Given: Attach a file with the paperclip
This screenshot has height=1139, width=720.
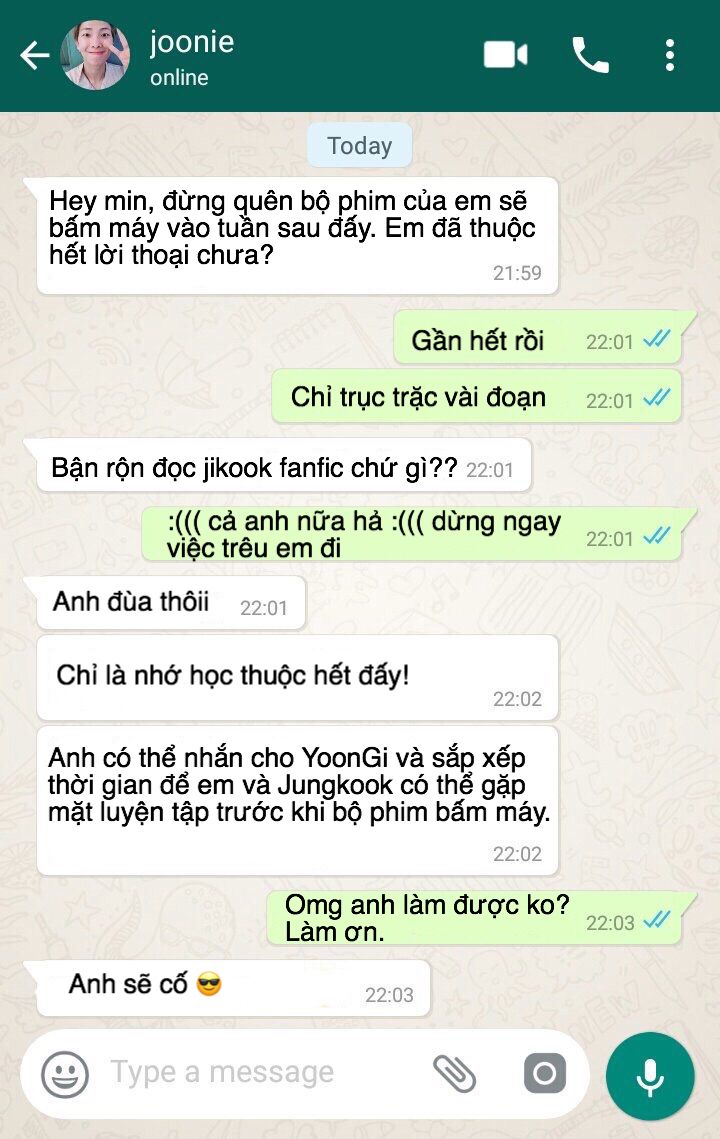Looking at the screenshot, I should coord(454,1074).
